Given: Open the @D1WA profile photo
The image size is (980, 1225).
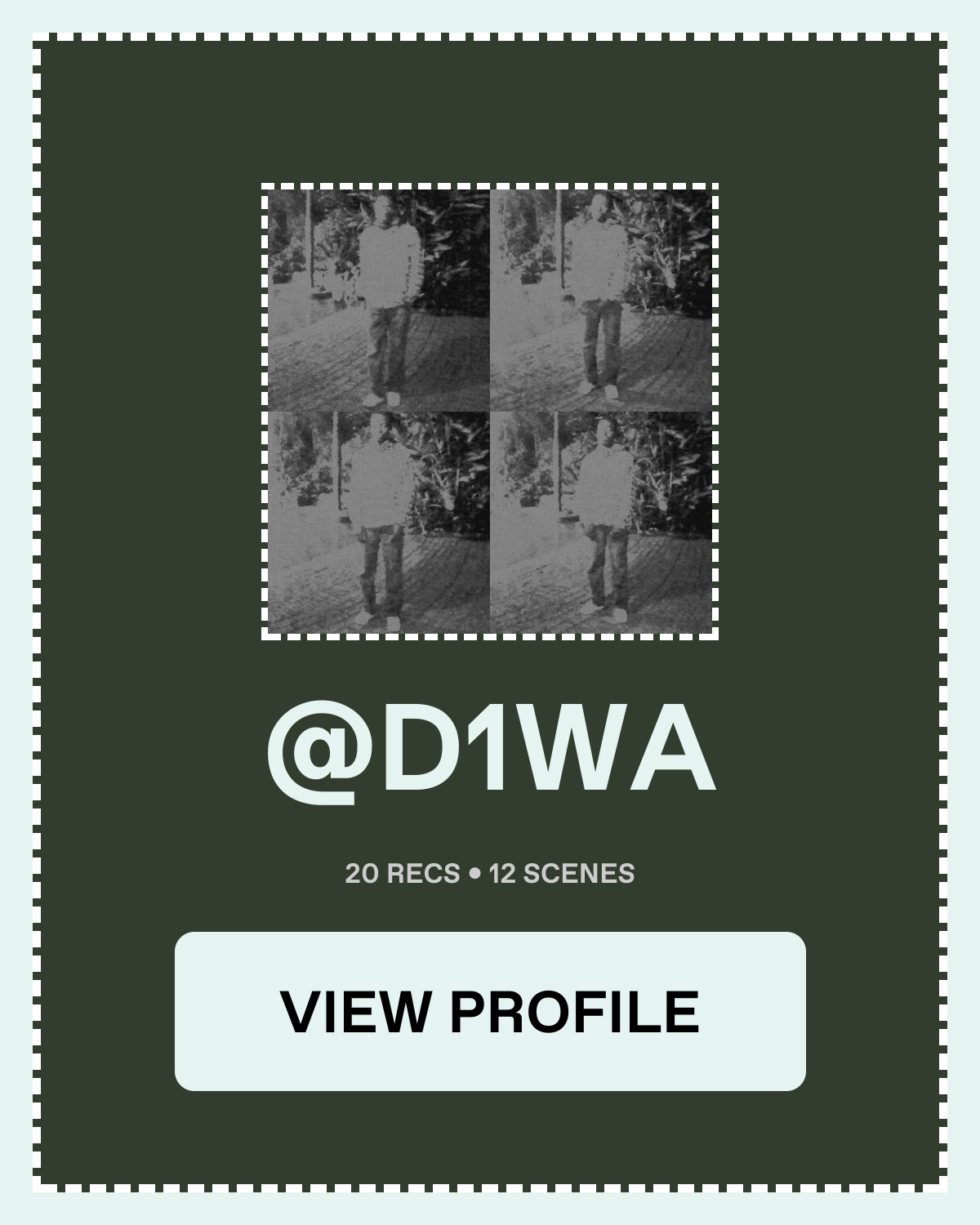Looking at the screenshot, I should [490, 411].
